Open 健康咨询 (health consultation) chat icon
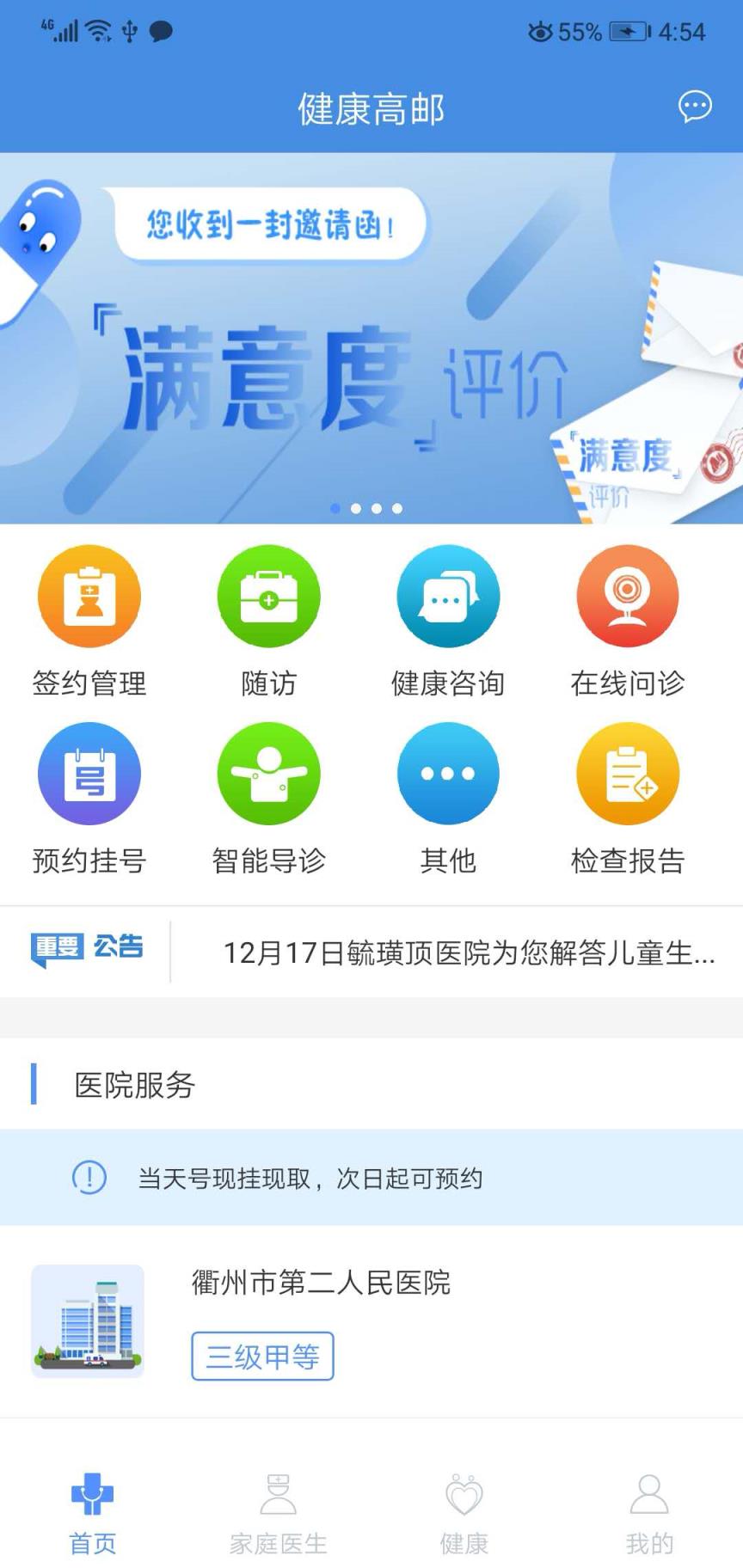Screen dimensions: 743x1568 click(x=448, y=596)
